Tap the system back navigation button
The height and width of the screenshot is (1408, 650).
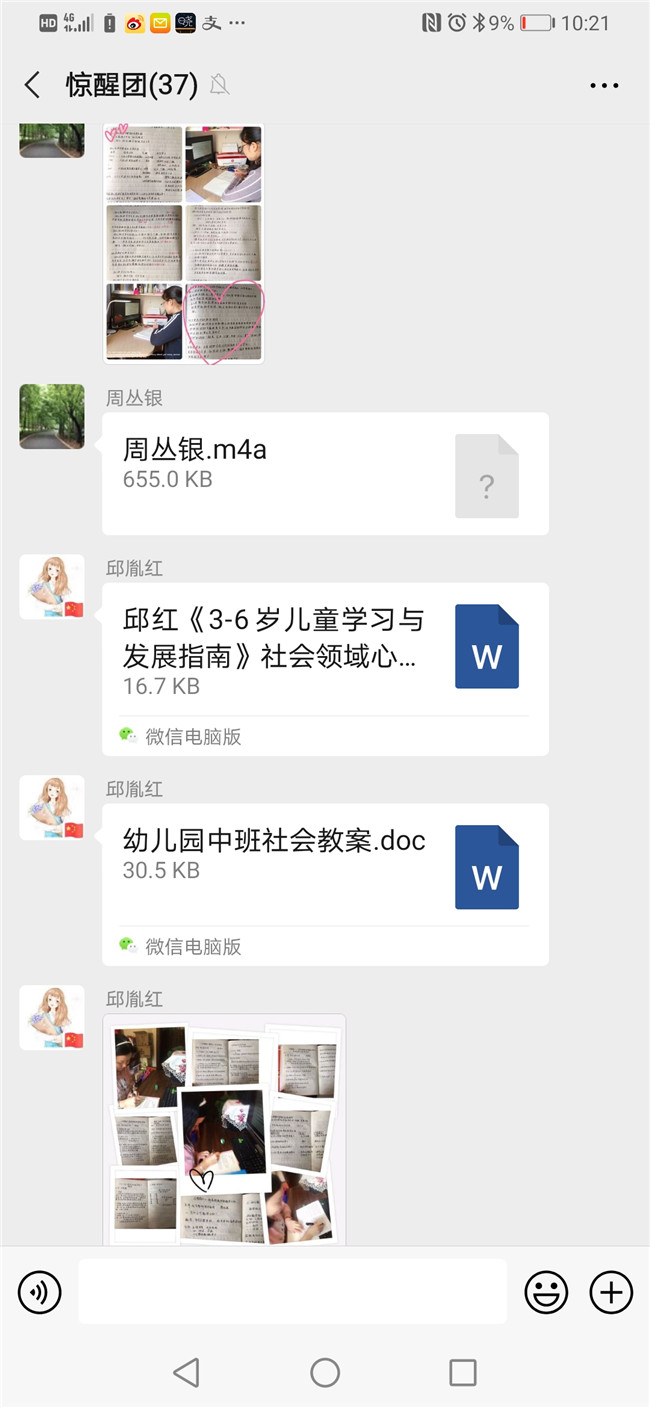[x=187, y=1372]
